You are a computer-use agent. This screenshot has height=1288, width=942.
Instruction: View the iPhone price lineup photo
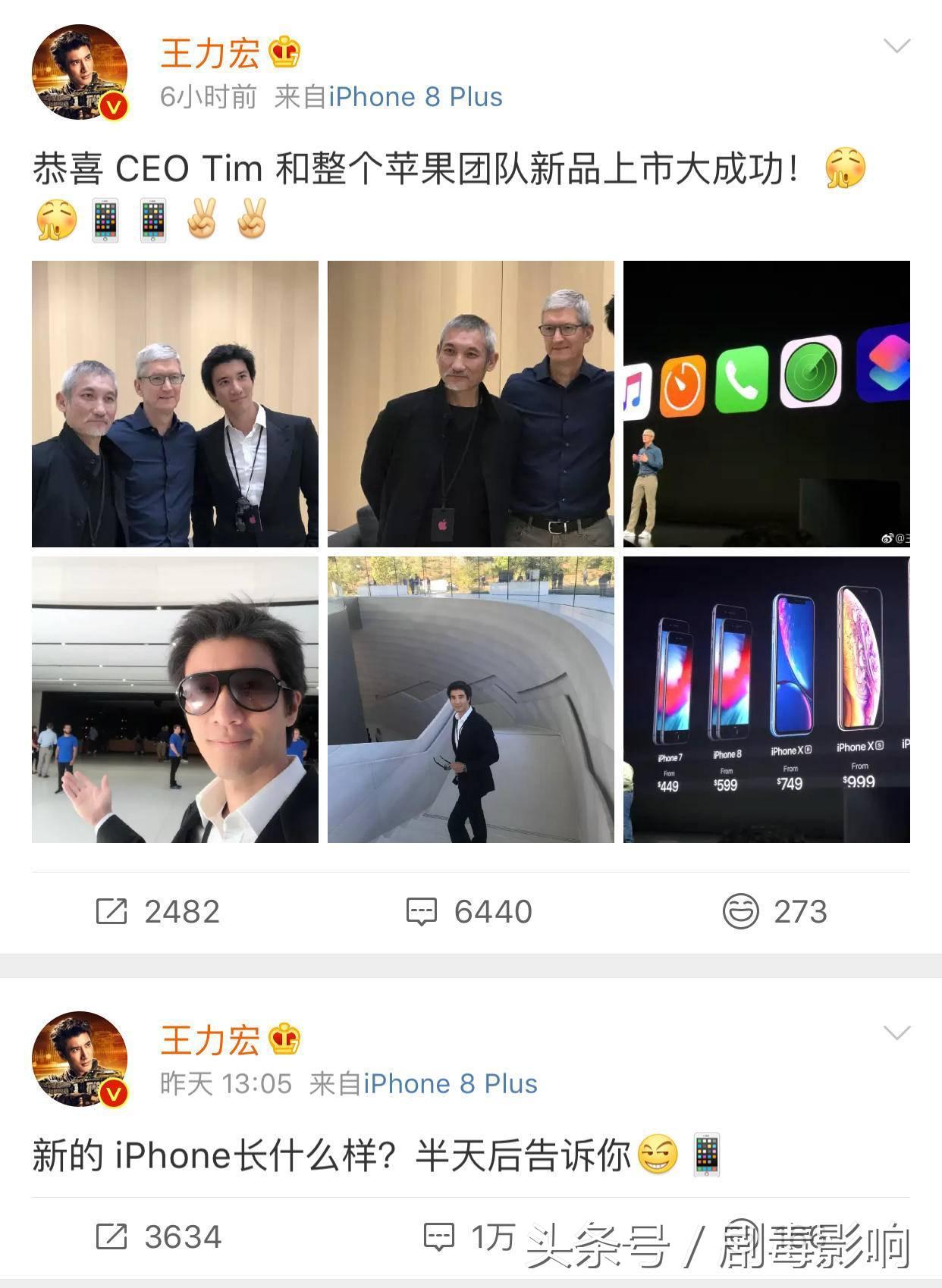(766, 700)
